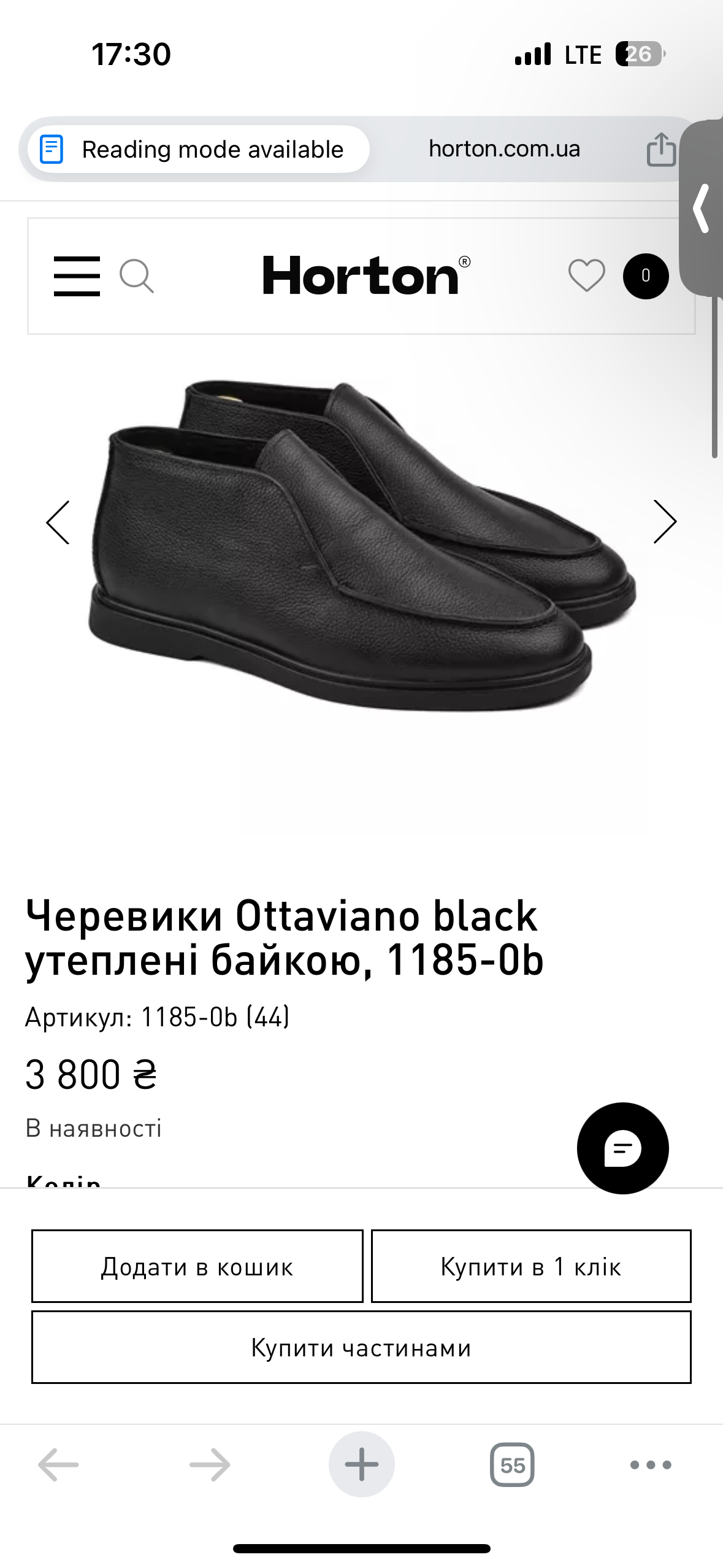This screenshot has width=723, height=1568.
Task: Open a new browser tab
Action: 361,1465
